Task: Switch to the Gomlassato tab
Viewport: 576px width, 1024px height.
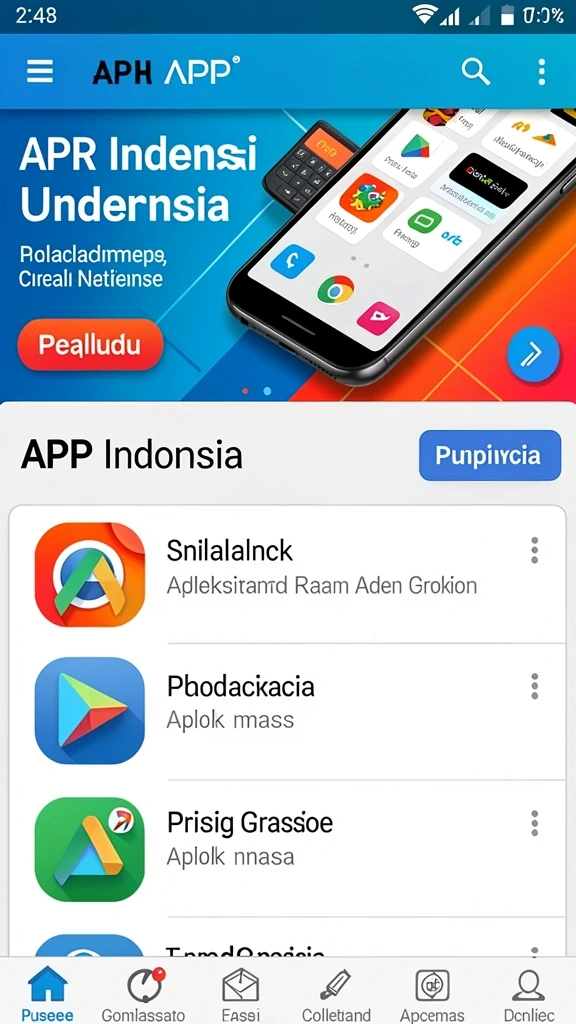Action: pyautogui.click(x=143, y=993)
